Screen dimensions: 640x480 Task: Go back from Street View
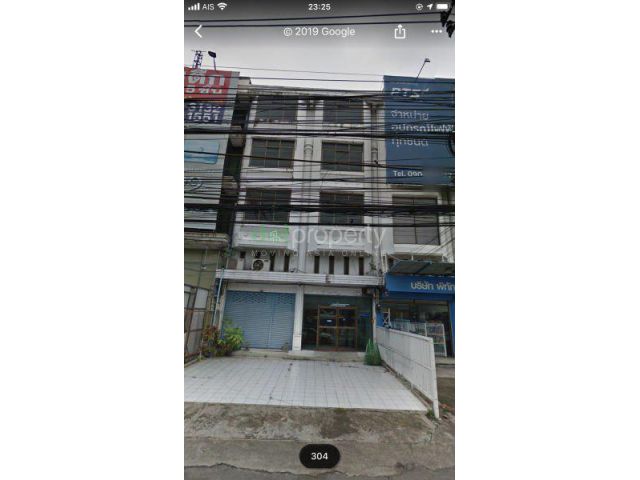click(198, 32)
